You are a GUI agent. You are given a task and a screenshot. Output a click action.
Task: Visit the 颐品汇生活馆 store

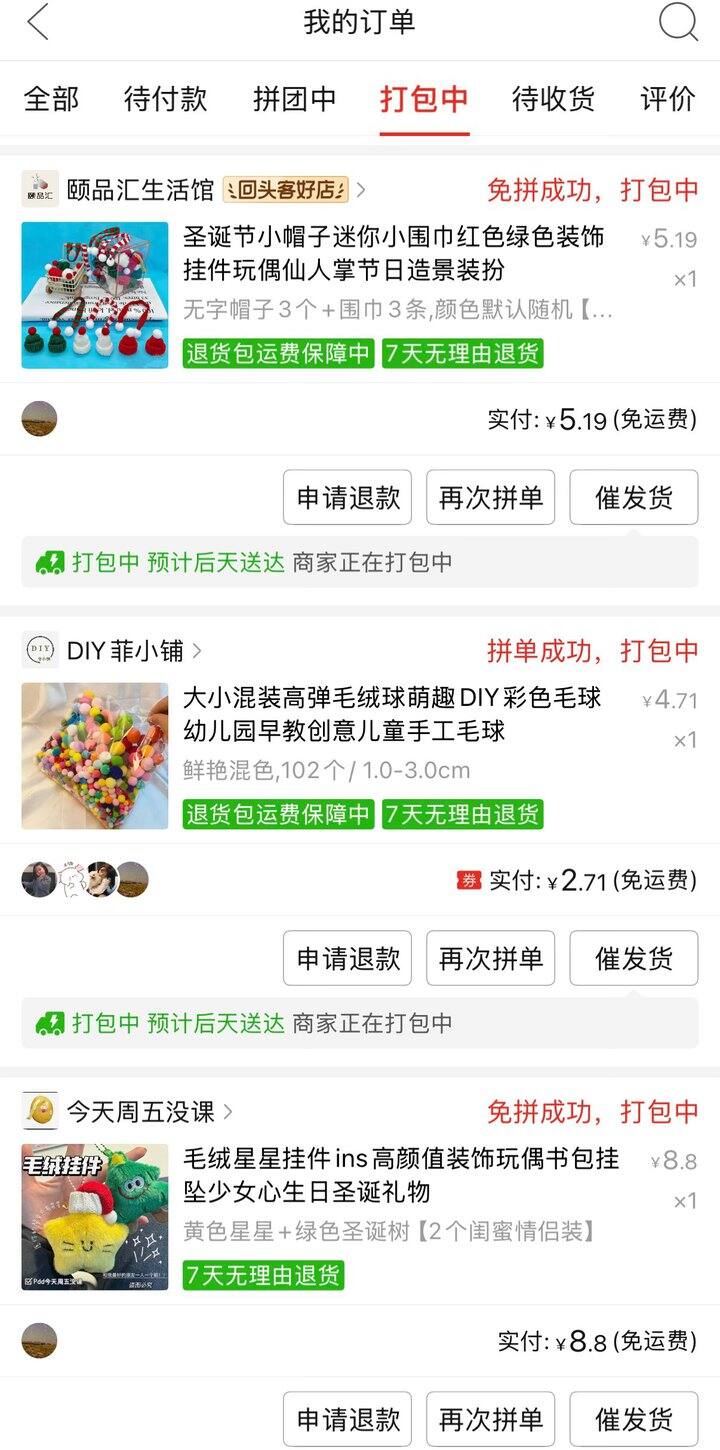tap(140, 189)
